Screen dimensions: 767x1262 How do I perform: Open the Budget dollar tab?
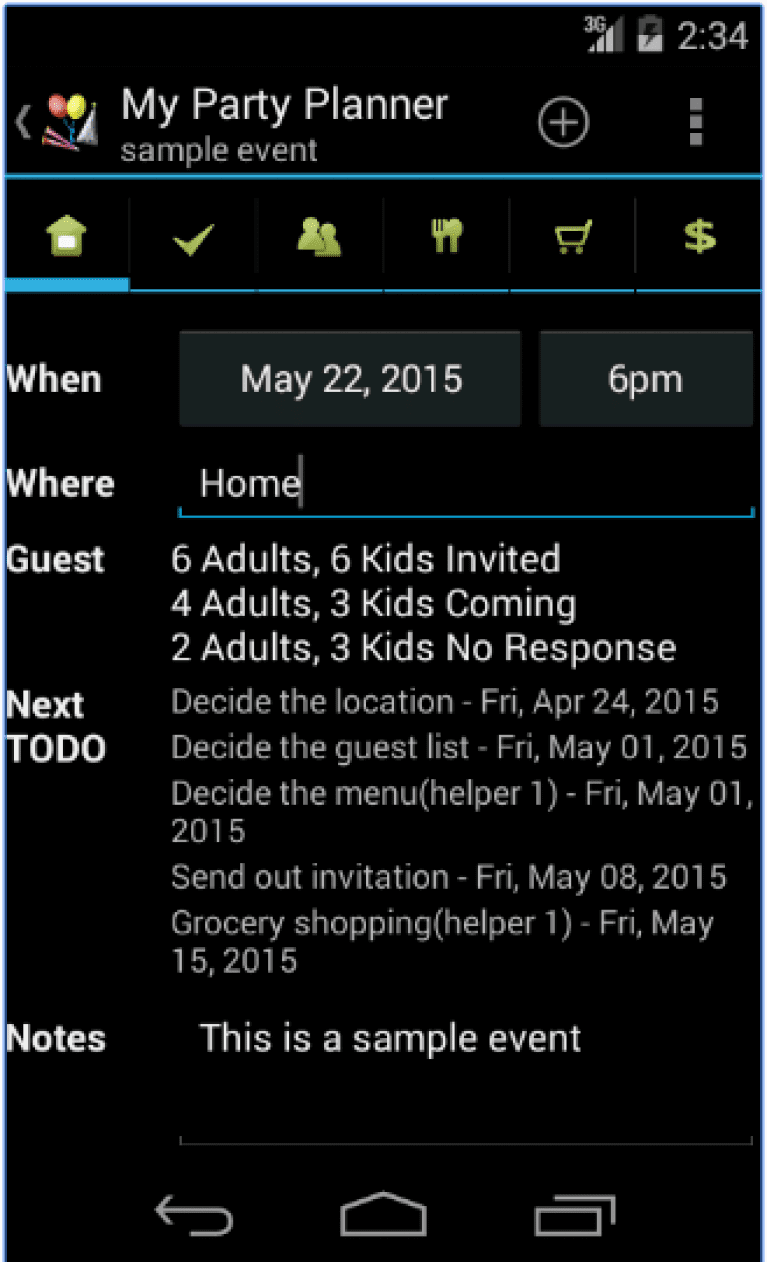[x=698, y=235]
